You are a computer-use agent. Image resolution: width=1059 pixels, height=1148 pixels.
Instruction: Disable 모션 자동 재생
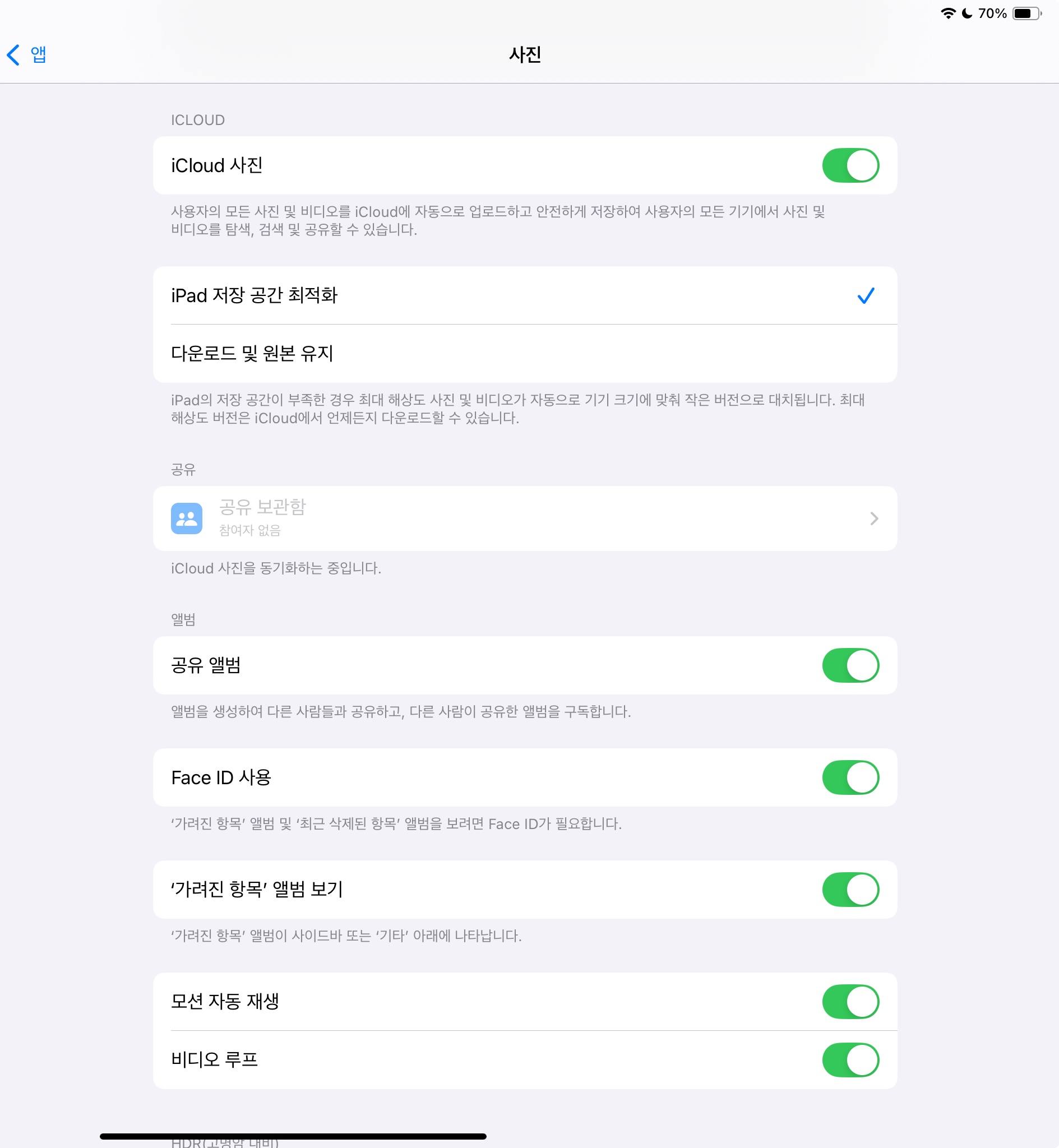pyautogui.click(x=850, y=1001)
